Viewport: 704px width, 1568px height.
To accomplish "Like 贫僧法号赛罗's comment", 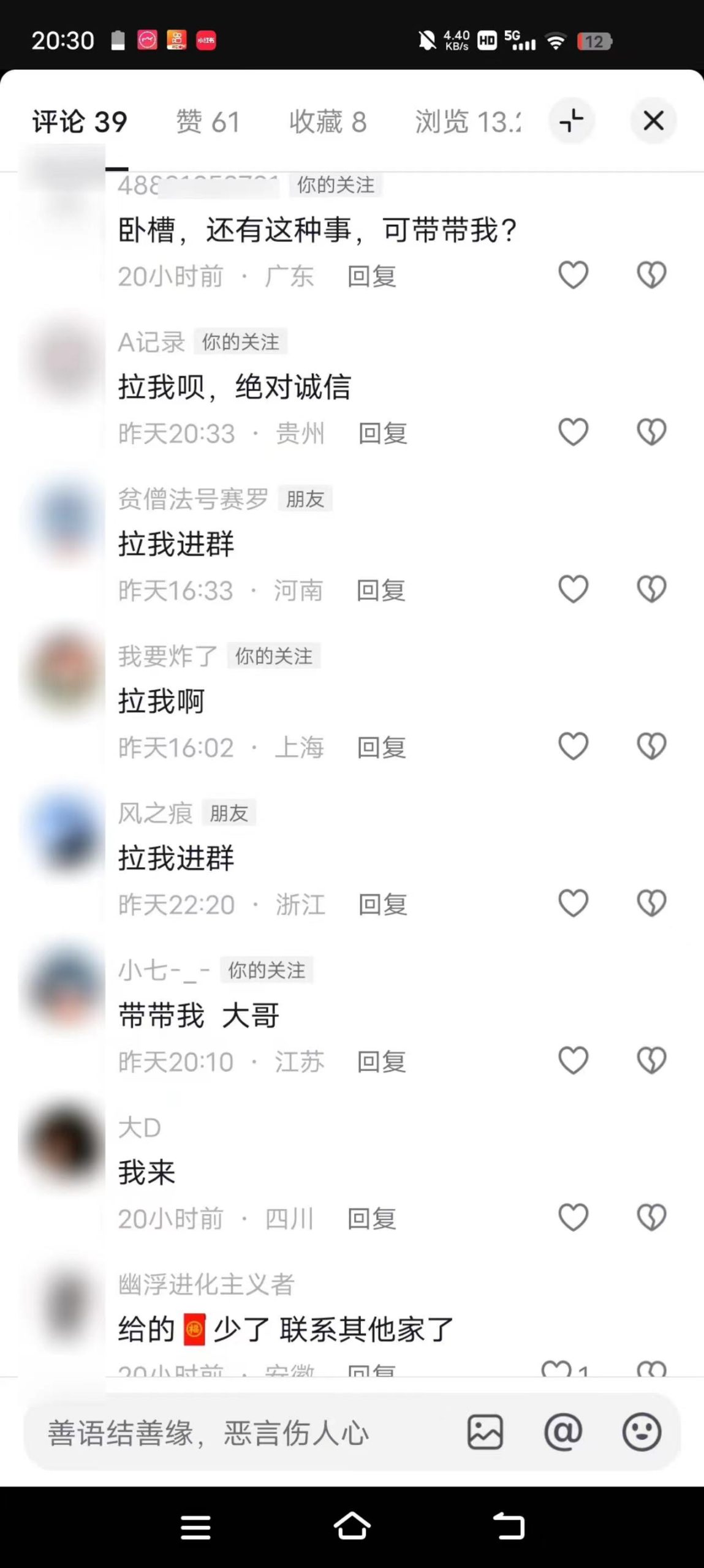I will (x=573, y=589).
